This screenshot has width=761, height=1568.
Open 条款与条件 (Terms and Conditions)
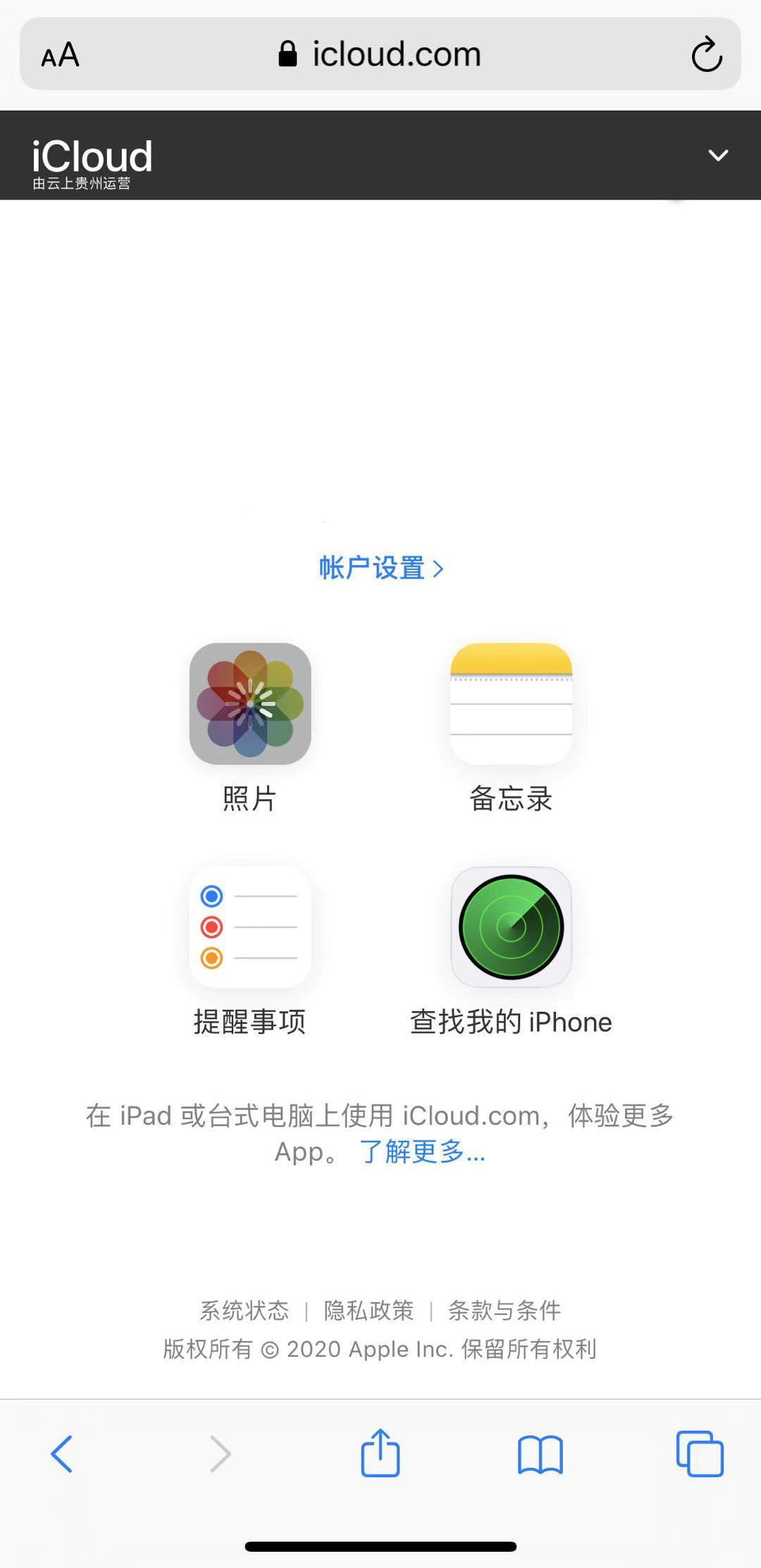(x=503, y=1310)
